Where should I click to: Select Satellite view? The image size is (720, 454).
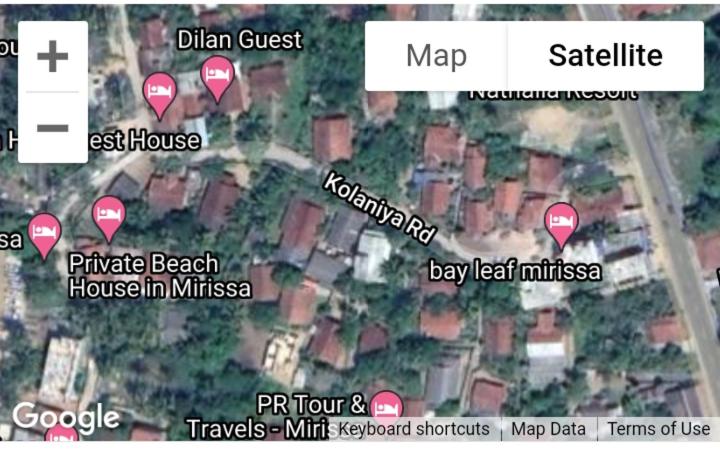[x=605, y=56]
